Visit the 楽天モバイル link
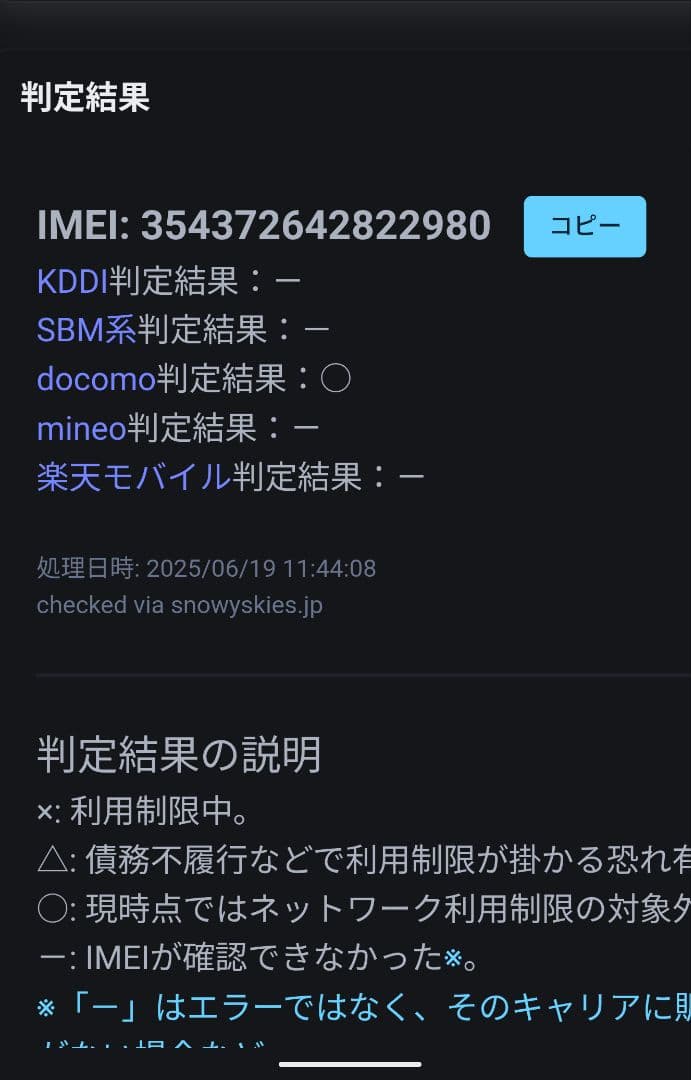The width and height of the screenshot is (691, 1080). tap(133, 477)
